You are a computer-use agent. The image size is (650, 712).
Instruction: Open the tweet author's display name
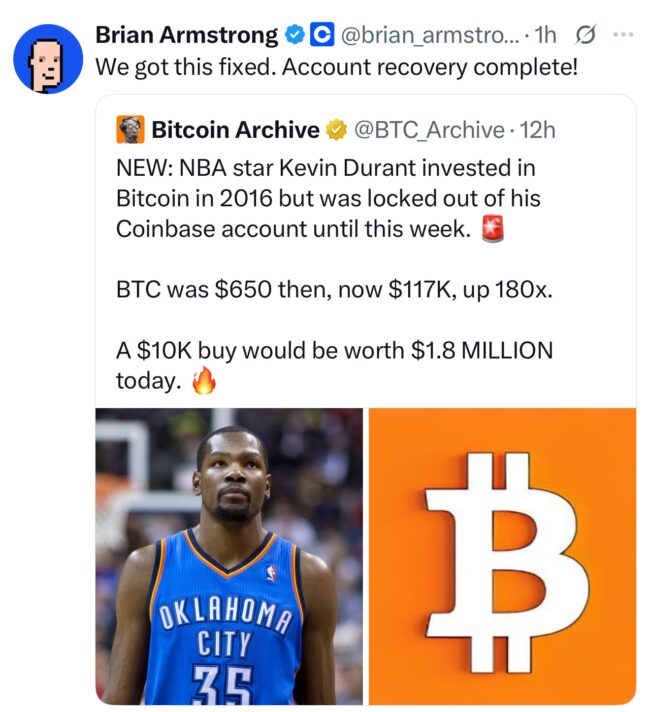point(187,36)
